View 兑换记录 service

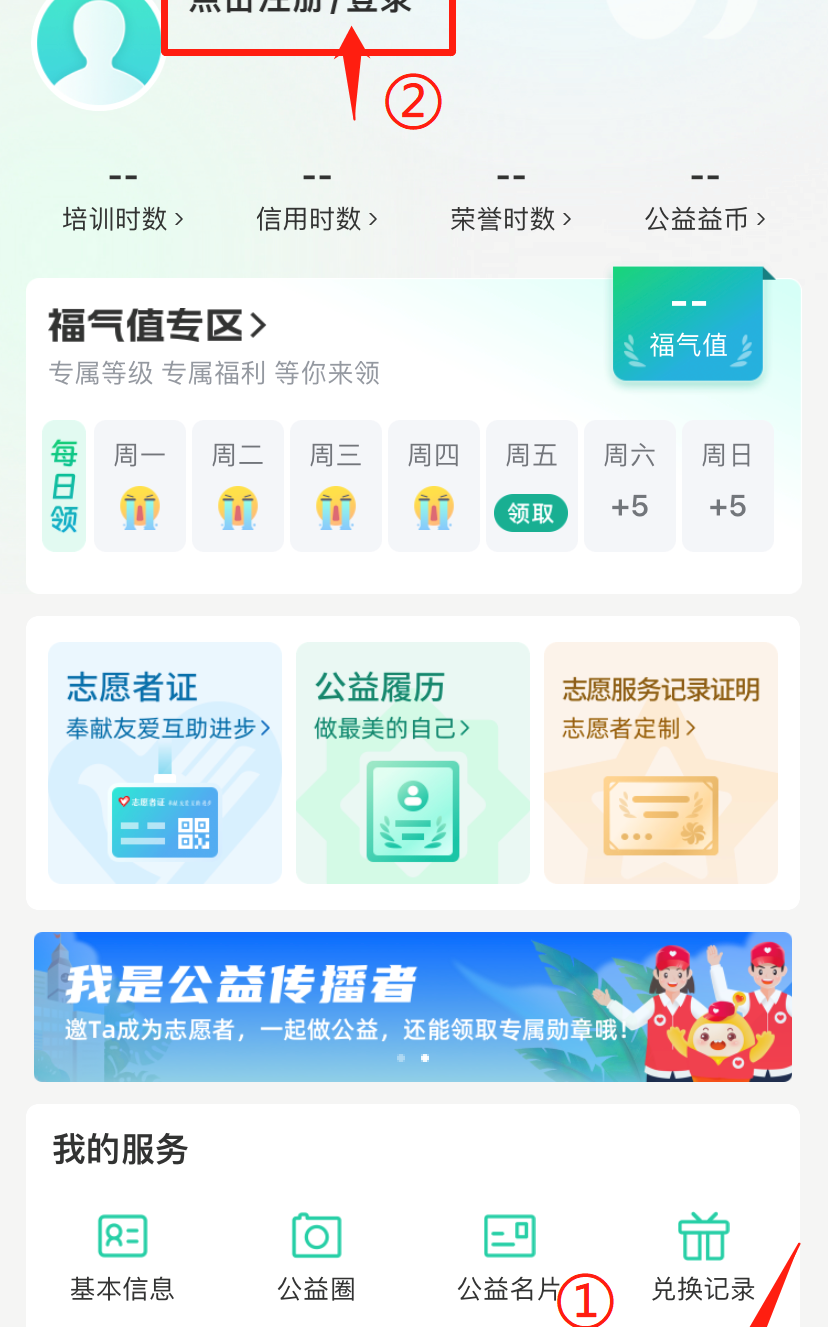[703, 1256]
